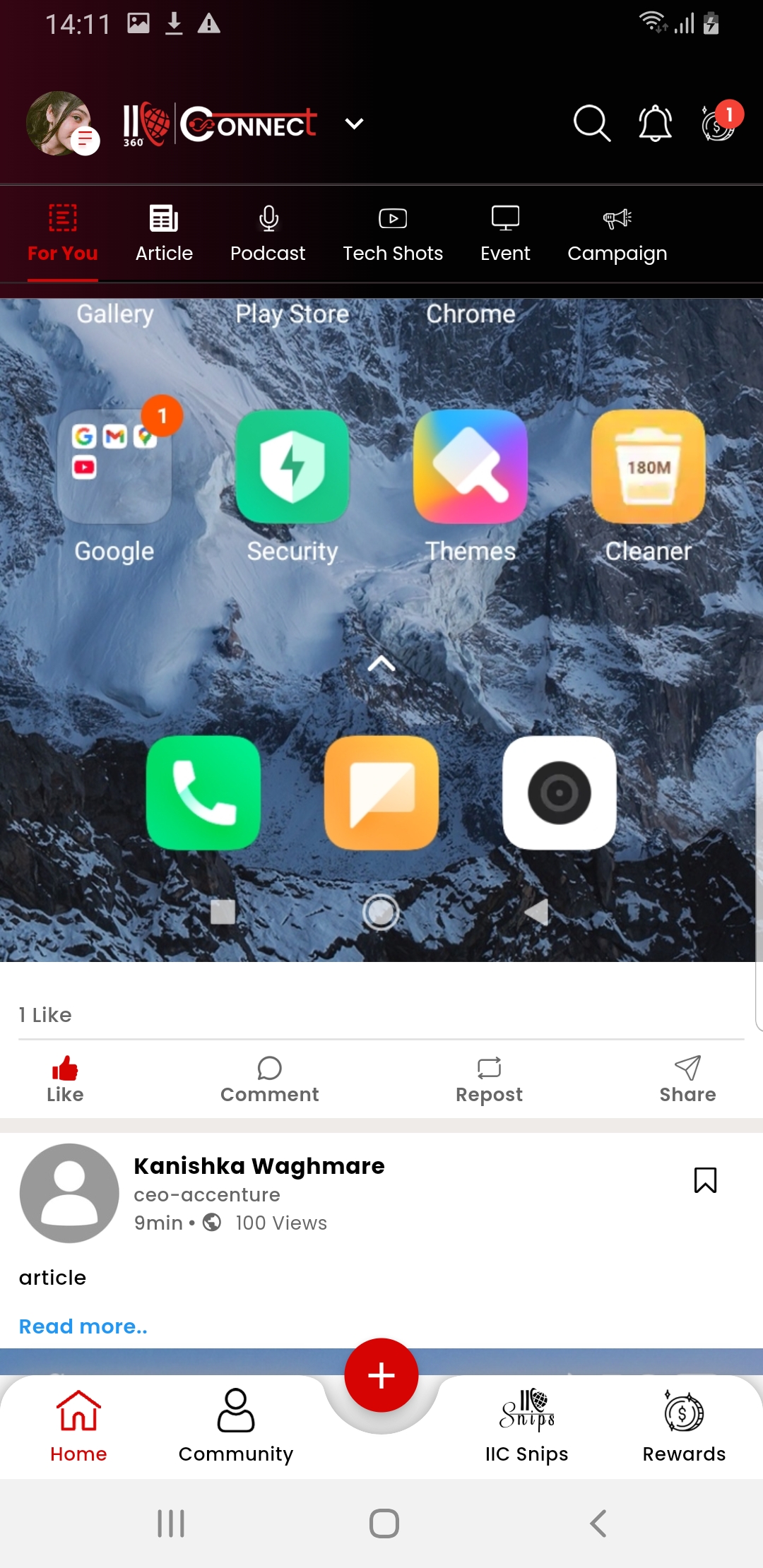Viewport: 763px width, 1568px height.
Task: Switch to the Event tab
Action: coord(505,234)
